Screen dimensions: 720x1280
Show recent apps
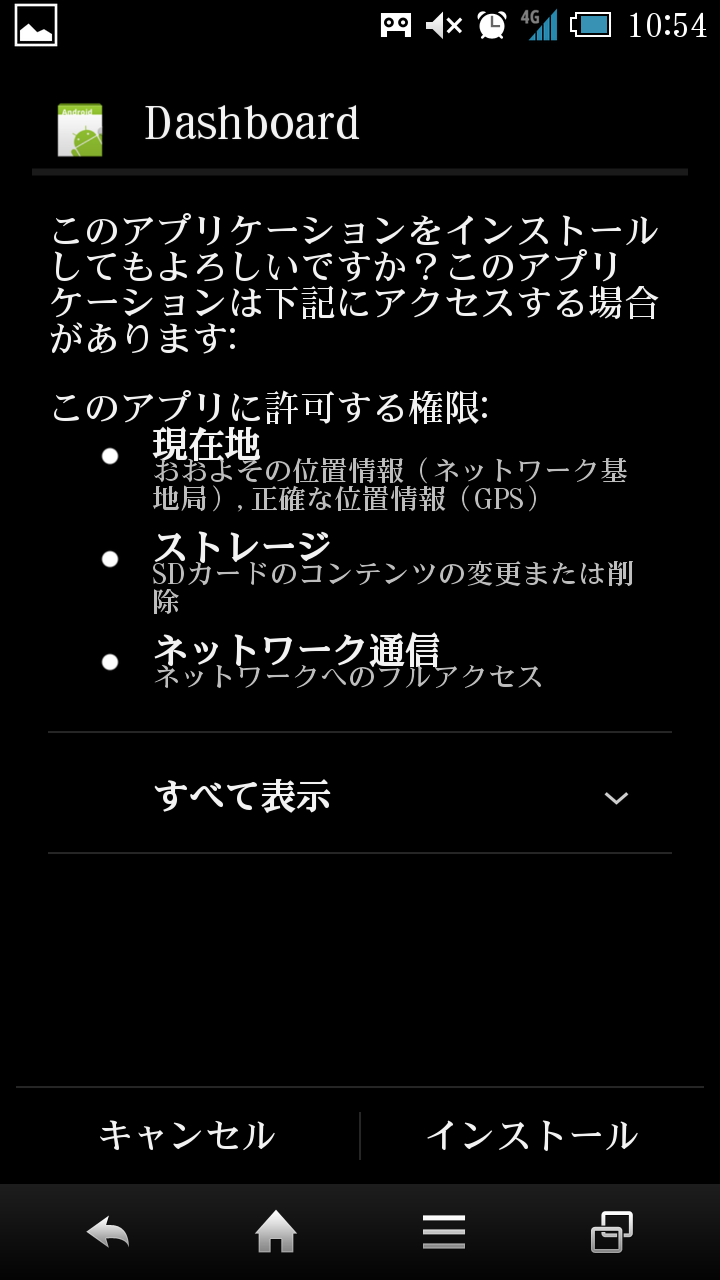612,1231
